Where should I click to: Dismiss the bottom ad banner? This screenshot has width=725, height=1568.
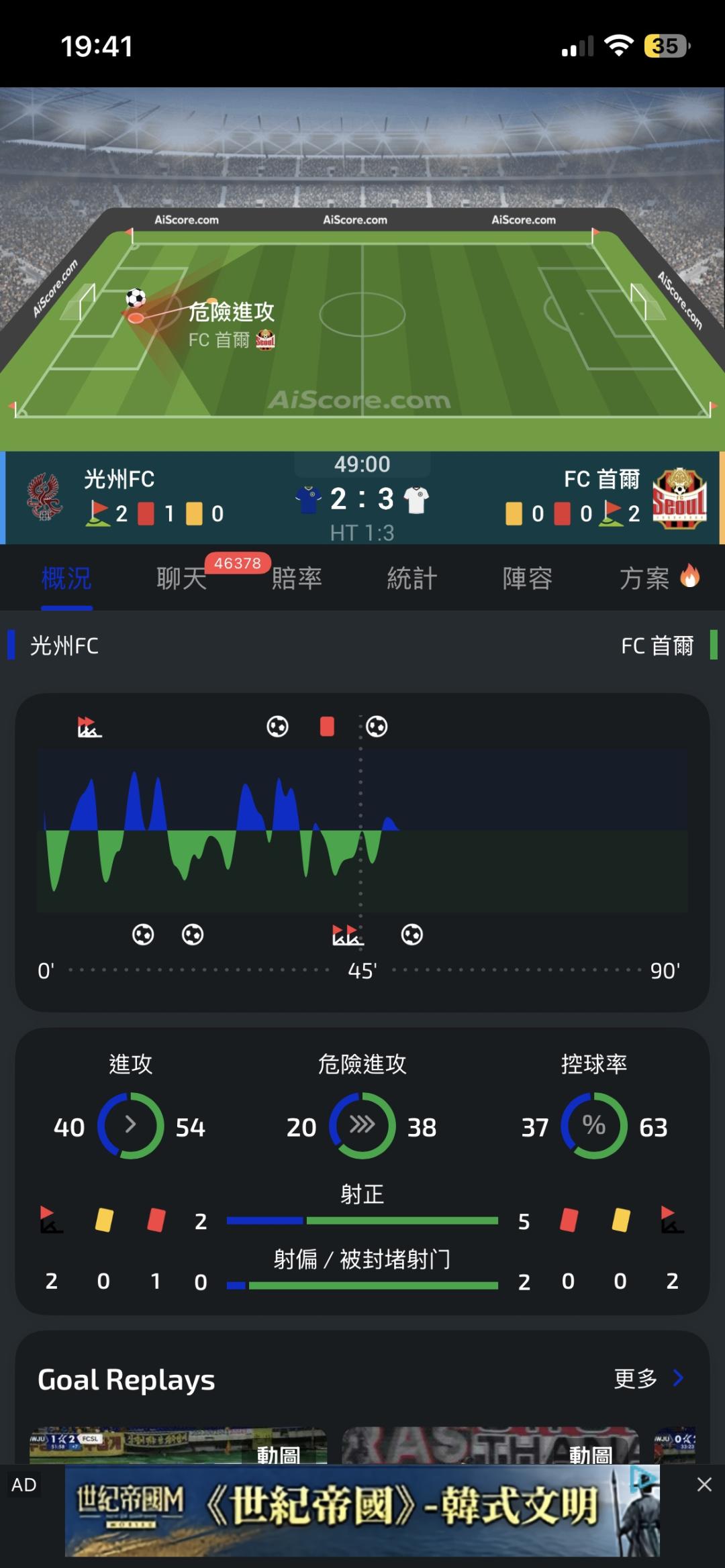pos(704,1484)
